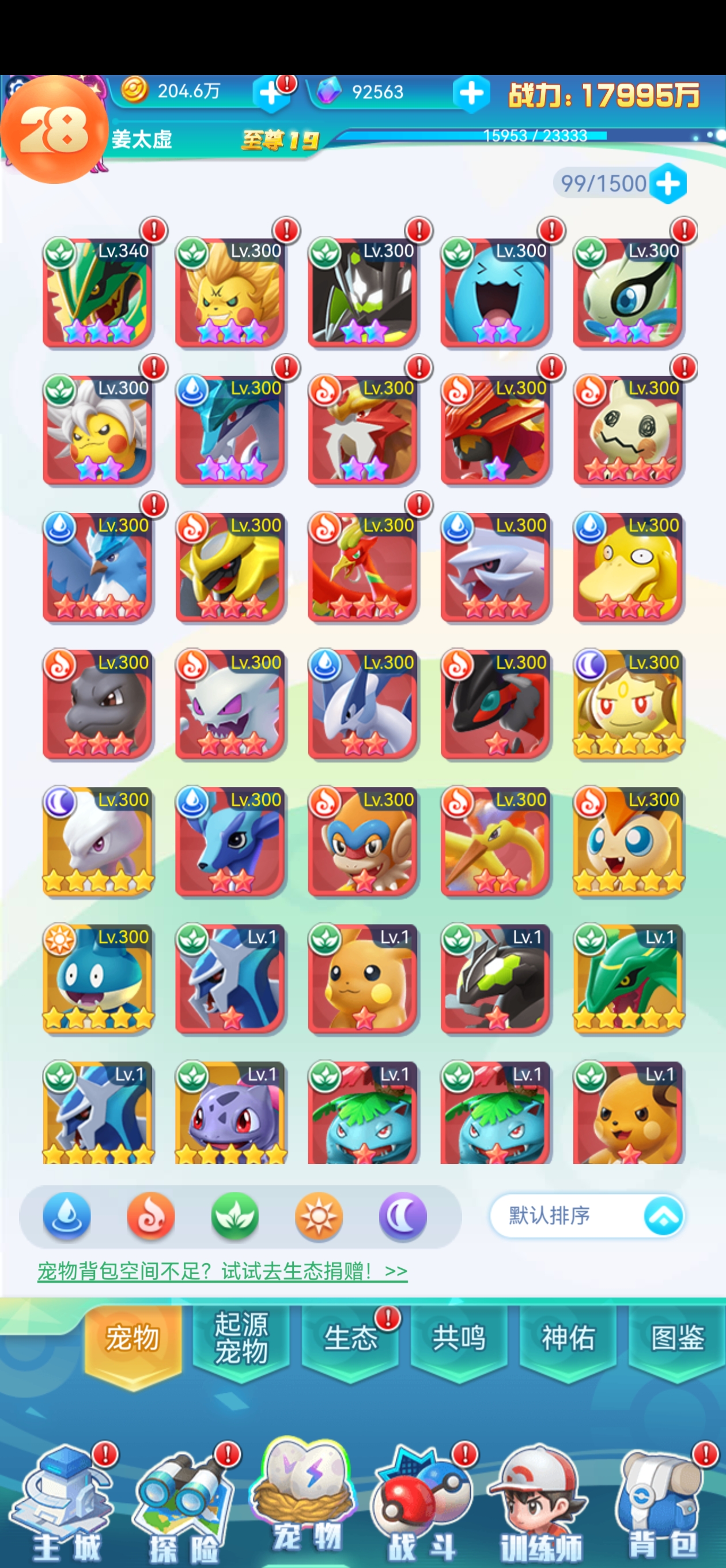Add more diamonds with plus button
726x1568 pixels.
pyautogui.click(x=471, y=95)
